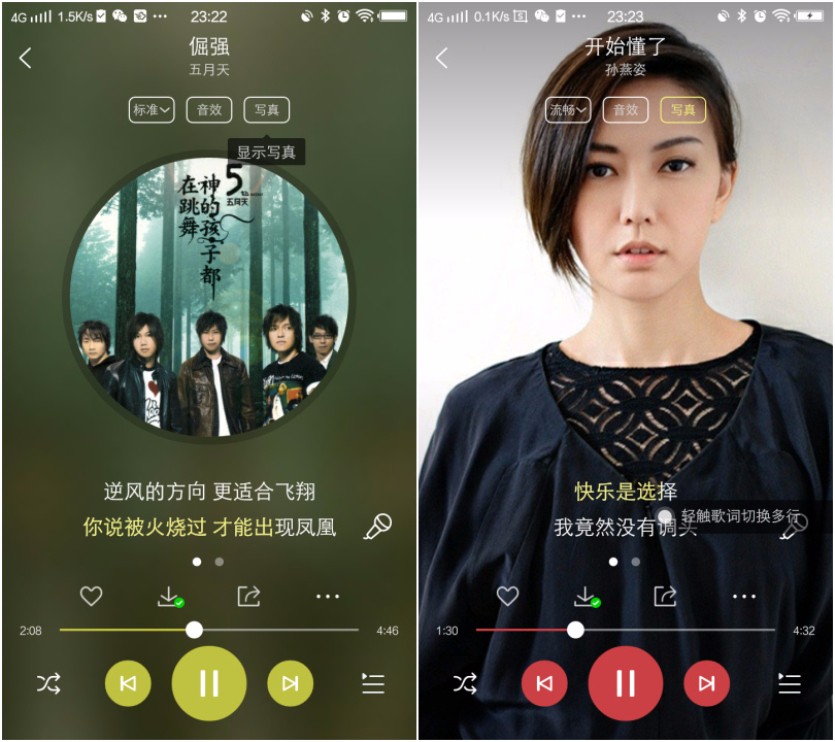Skip to the next track with the yellow button
This screenshot has width=835, height=742.
pyautogui.click(x=290, y=684)
